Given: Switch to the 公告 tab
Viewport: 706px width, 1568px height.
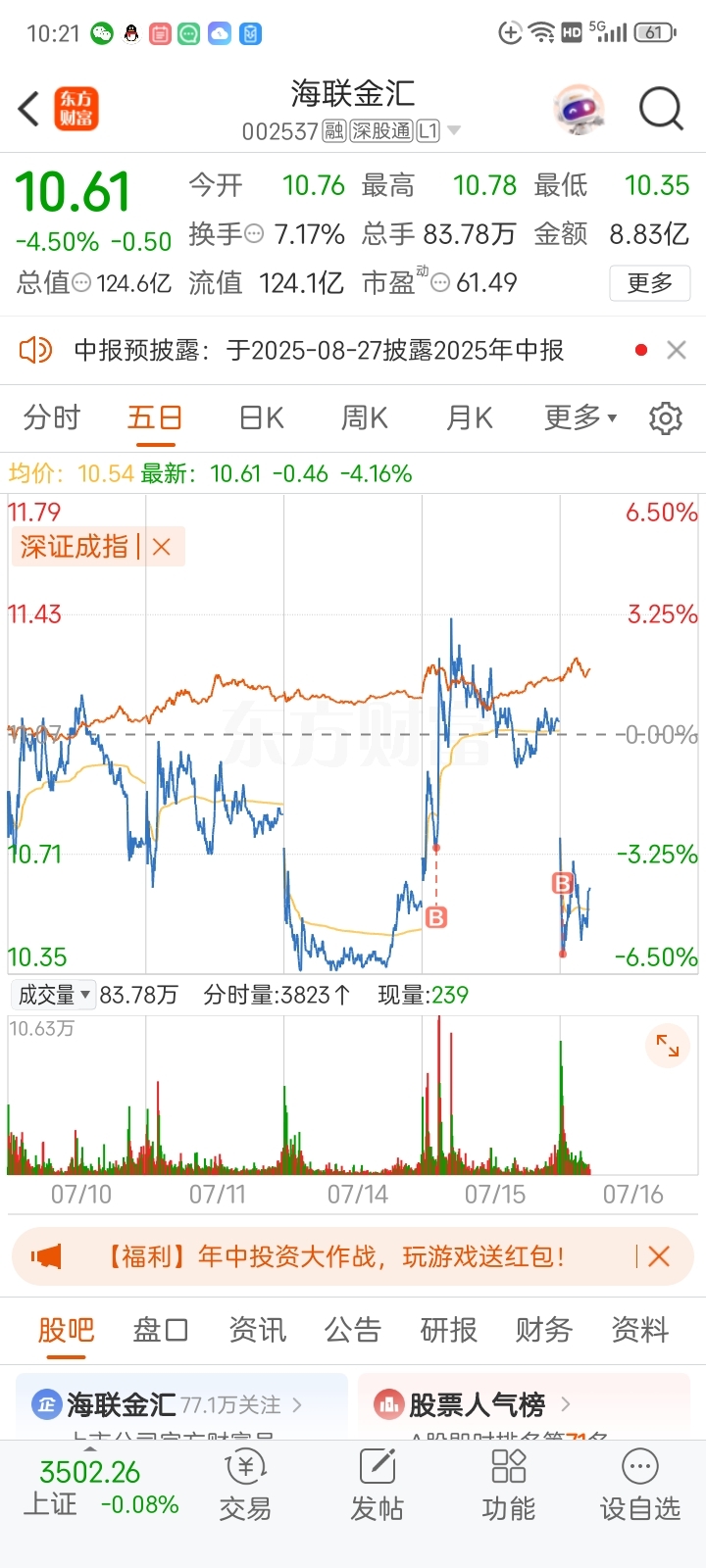Looking at the screenshot, I should 353,1330.
